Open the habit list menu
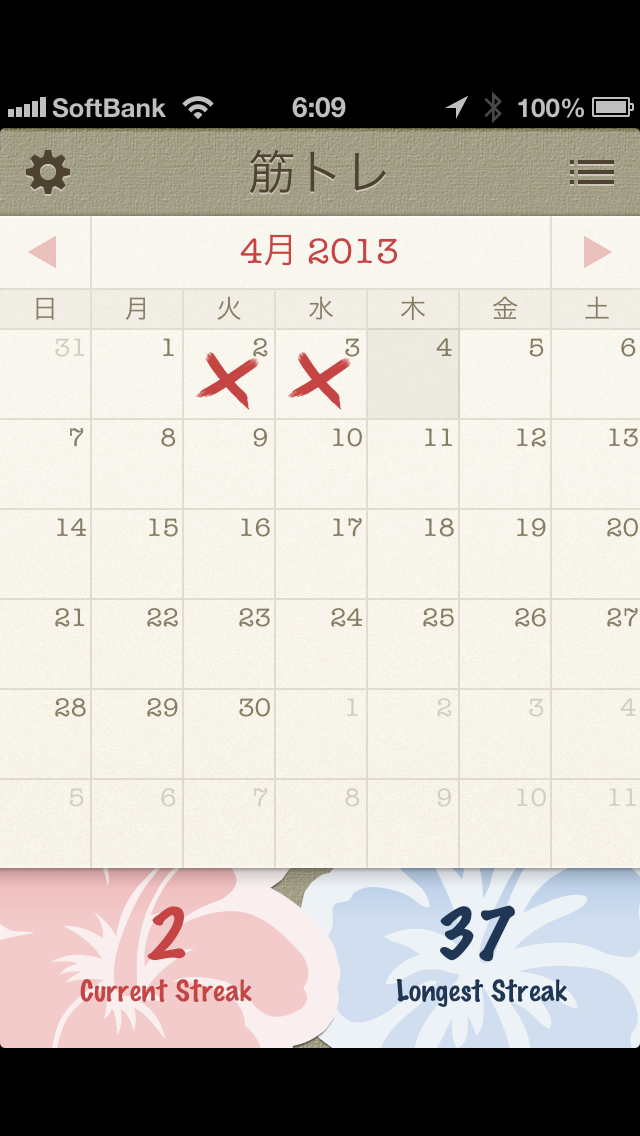Screen dimensions: 640x1136 point(591,172)
